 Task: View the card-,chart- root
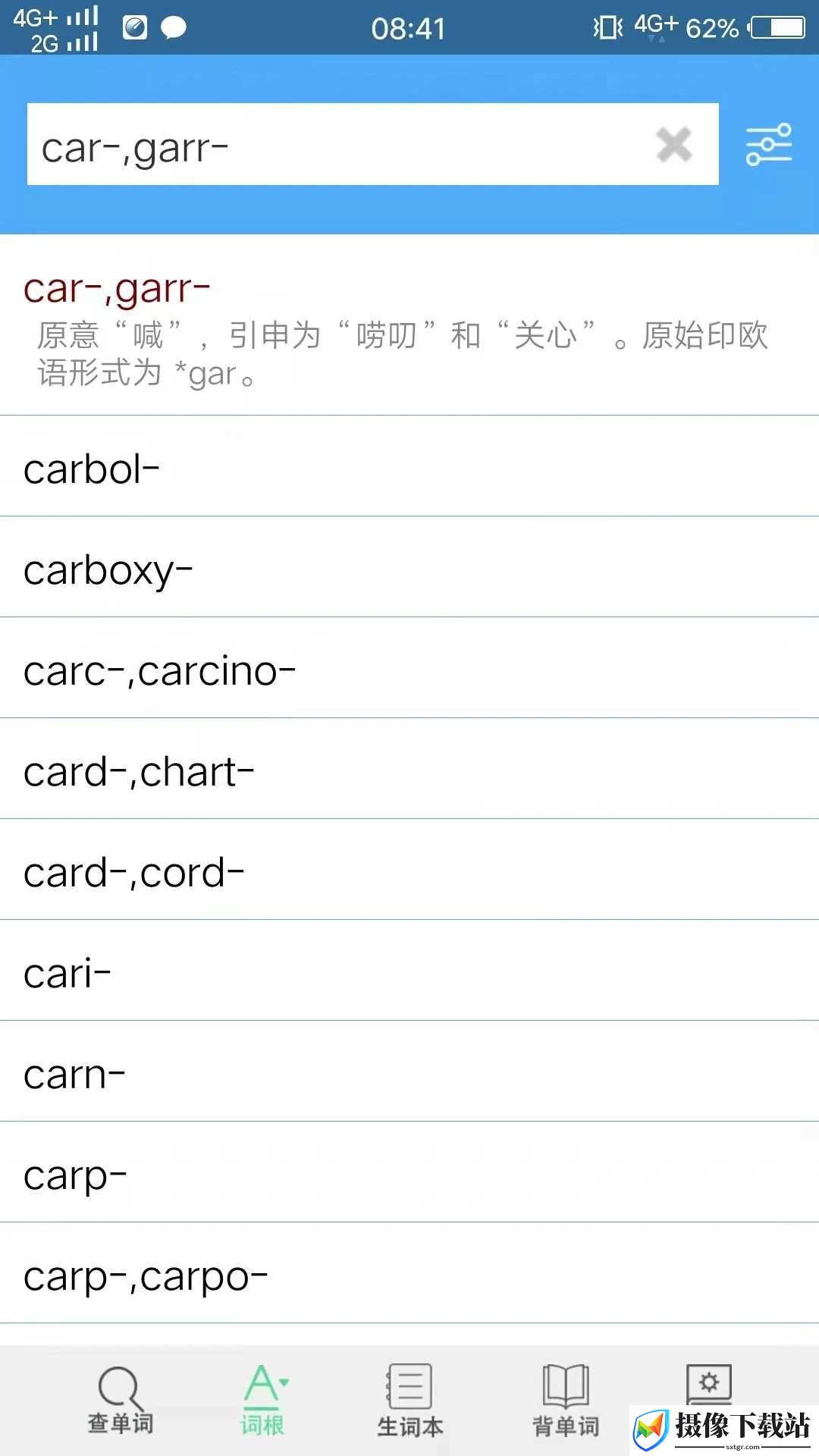tap(409, 769)
